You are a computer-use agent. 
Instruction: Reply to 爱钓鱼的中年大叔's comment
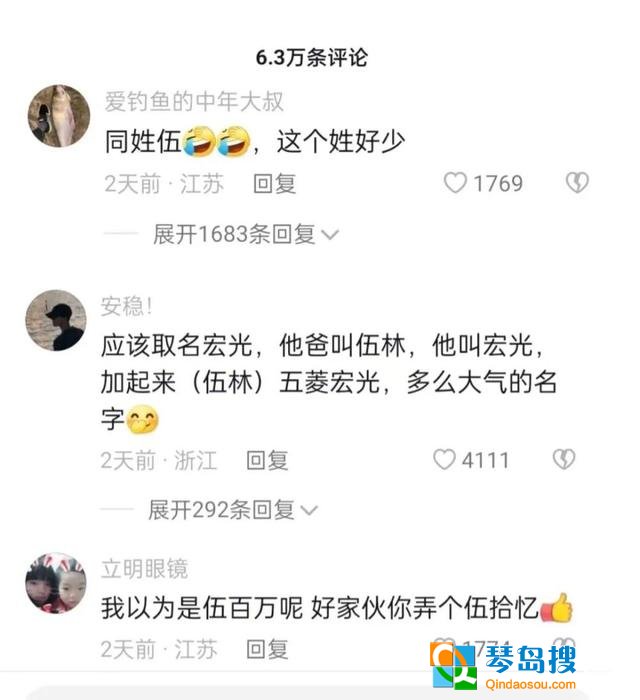(274, 183)
